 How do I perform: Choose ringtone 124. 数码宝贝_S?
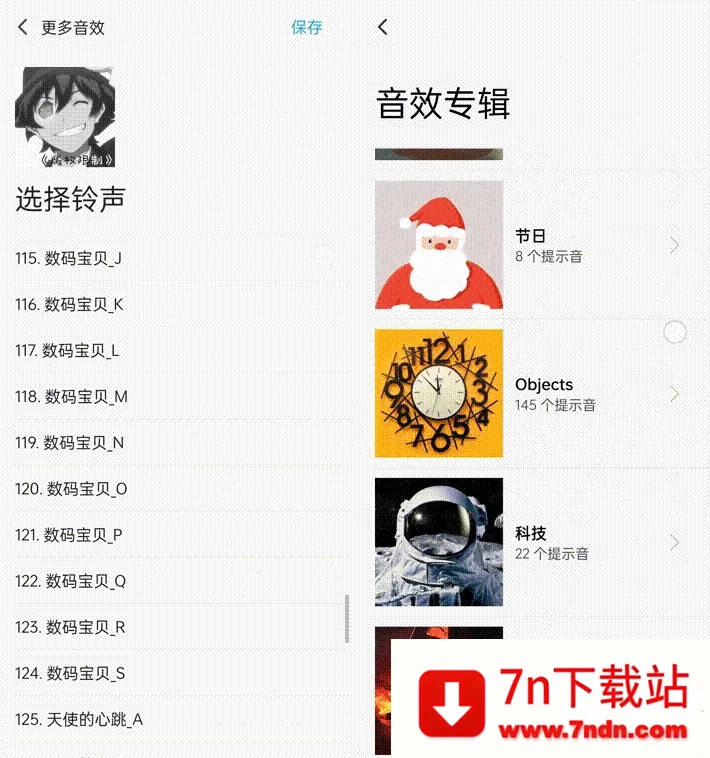point(70,673)
